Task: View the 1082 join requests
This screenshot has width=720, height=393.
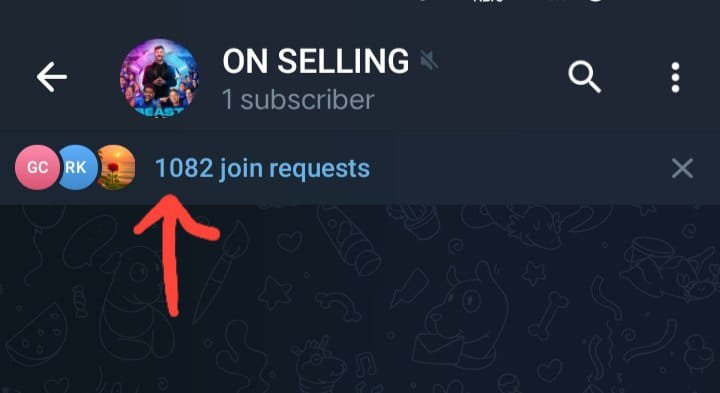Action: click(262, 168)
